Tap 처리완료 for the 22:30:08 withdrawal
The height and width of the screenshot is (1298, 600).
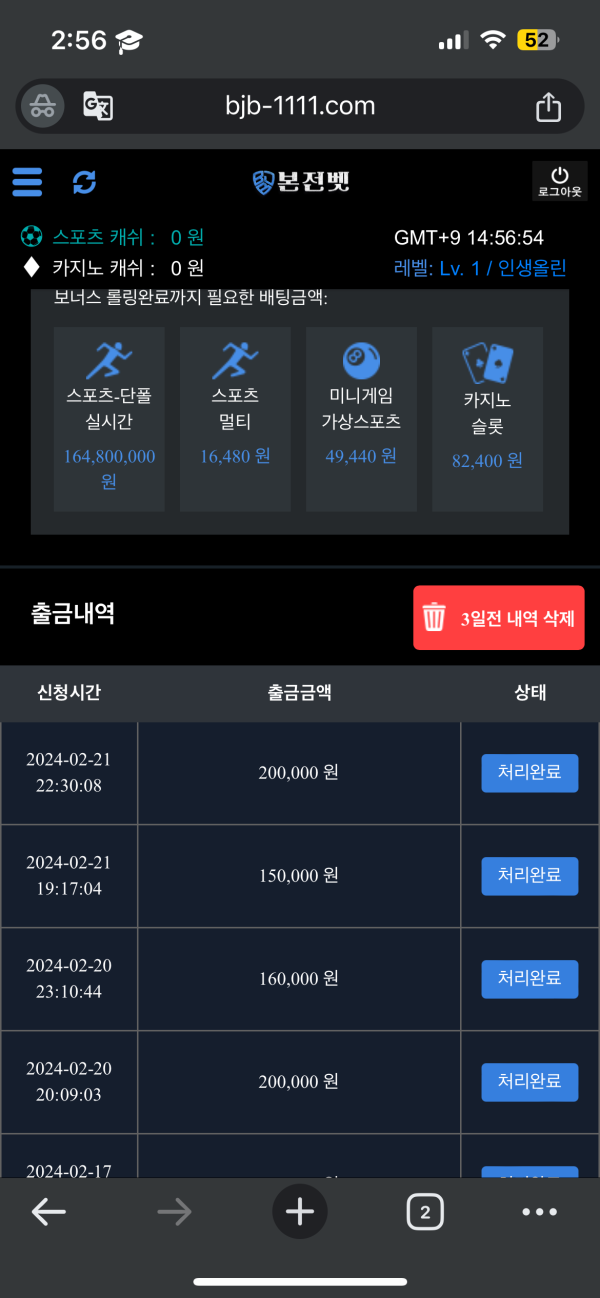coord(529,773)
